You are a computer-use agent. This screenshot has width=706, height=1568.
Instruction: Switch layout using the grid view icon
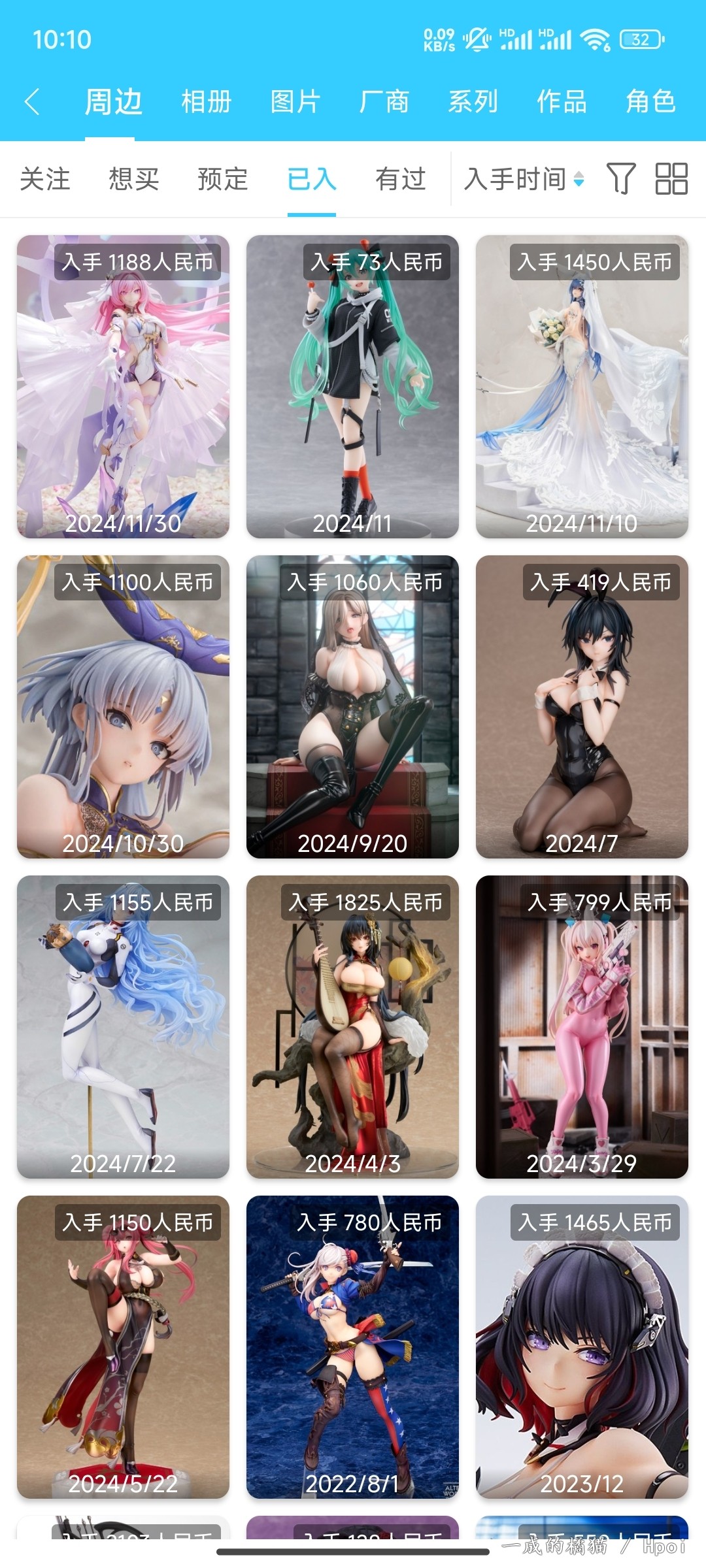(671, 179)
